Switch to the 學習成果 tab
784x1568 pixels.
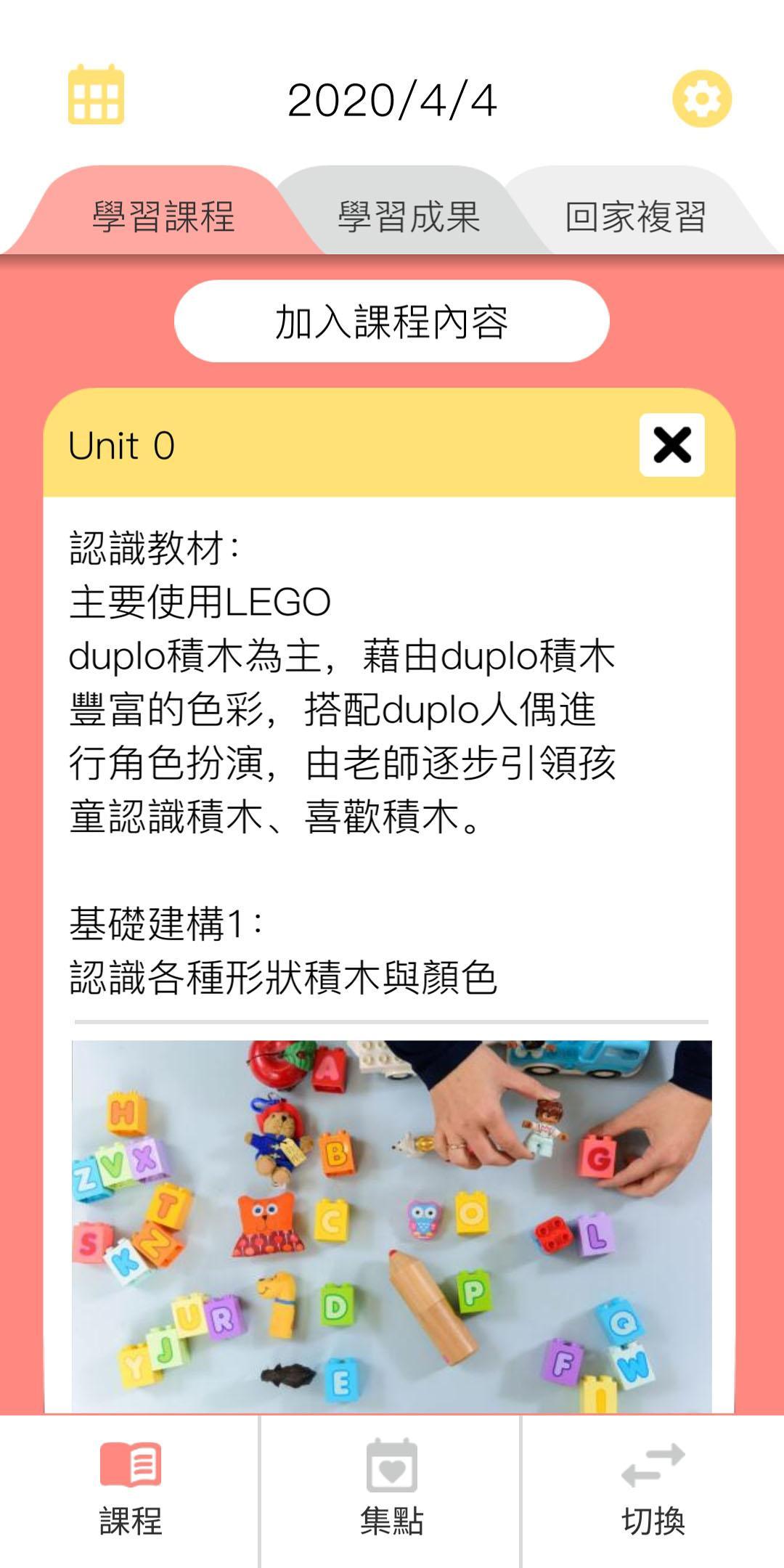point(409,216)
